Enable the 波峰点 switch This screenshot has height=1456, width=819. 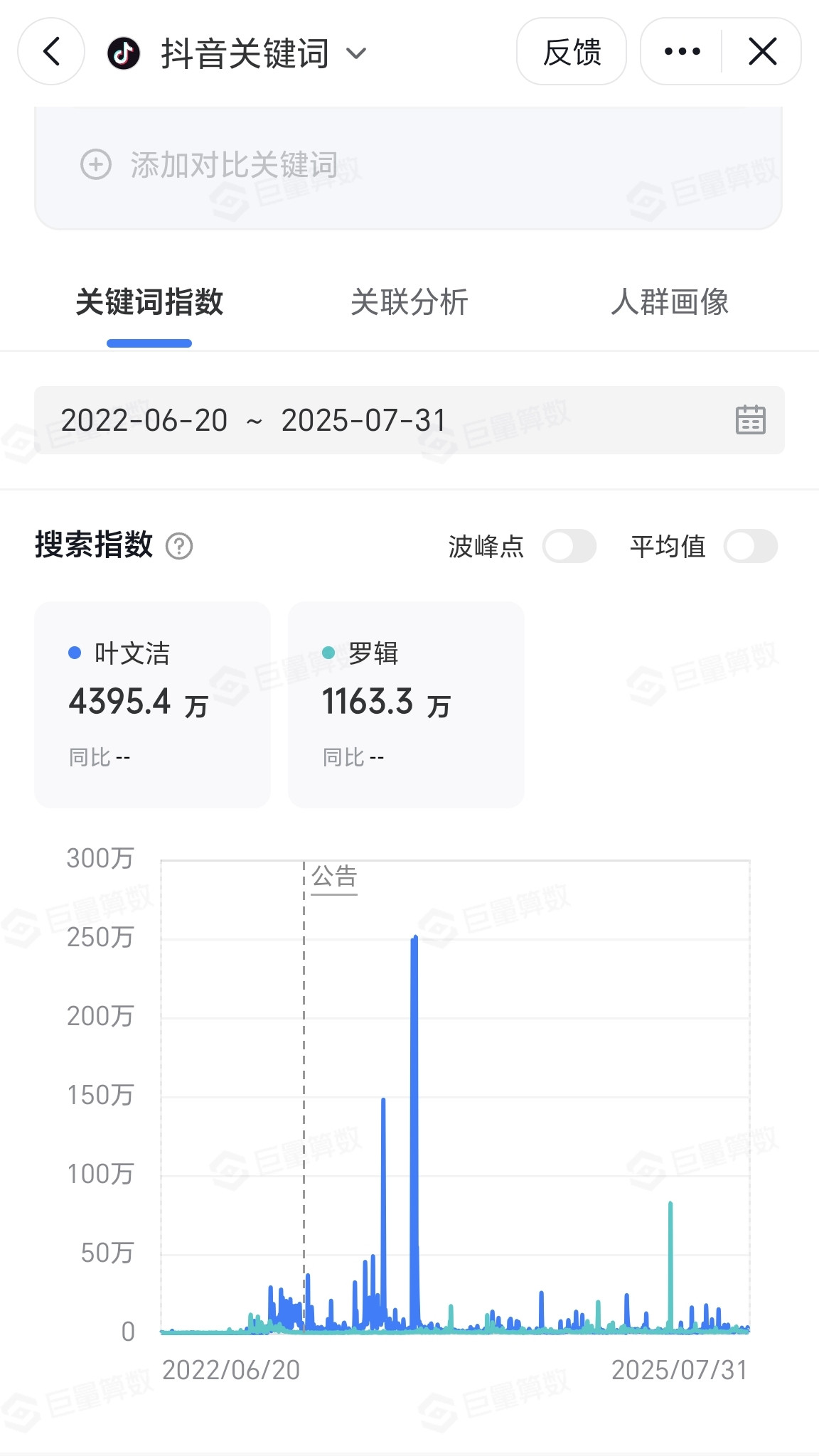569,546
